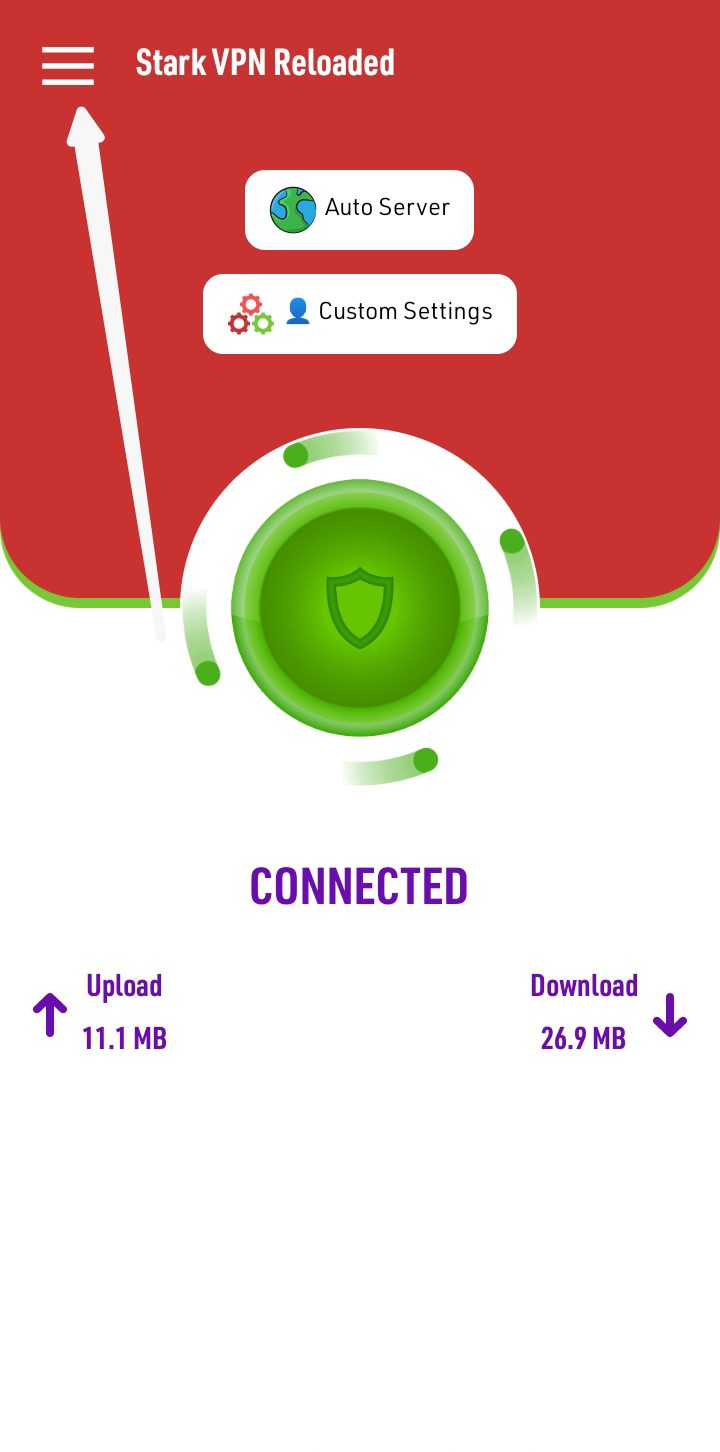The width and height of the screenshot is (720, 1452).
Task: Click the blue person icon near Custom Settings
Action: point(296,311)
